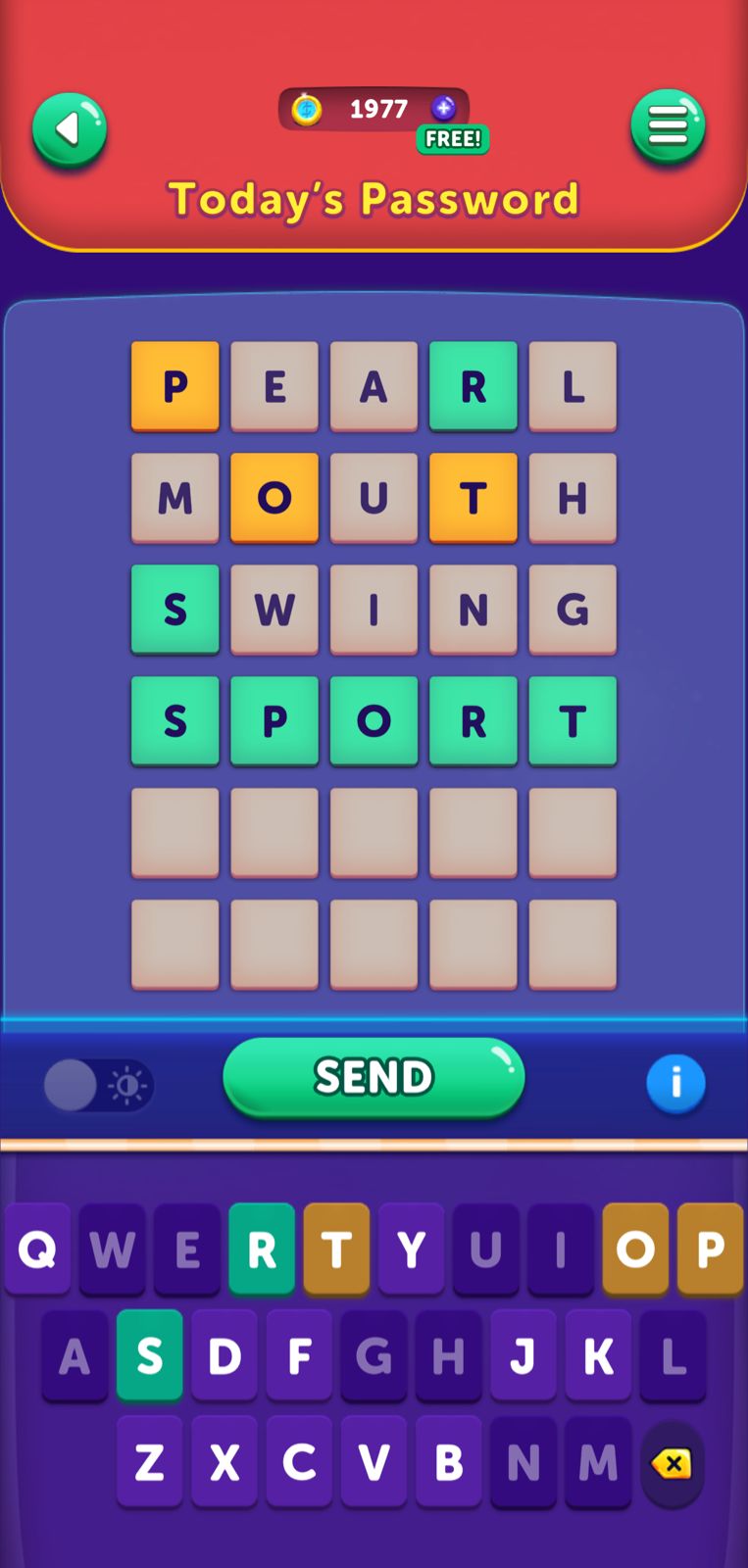This screenshot has width=748, height=1568.
Task: Select the letter K key
Action: coord(598,1356)
